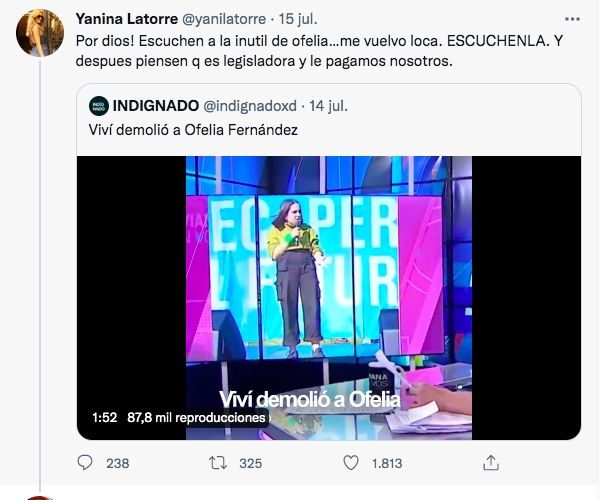Share Yanina Latorre's tweet

pyautogui.click(x=490, y=463)
